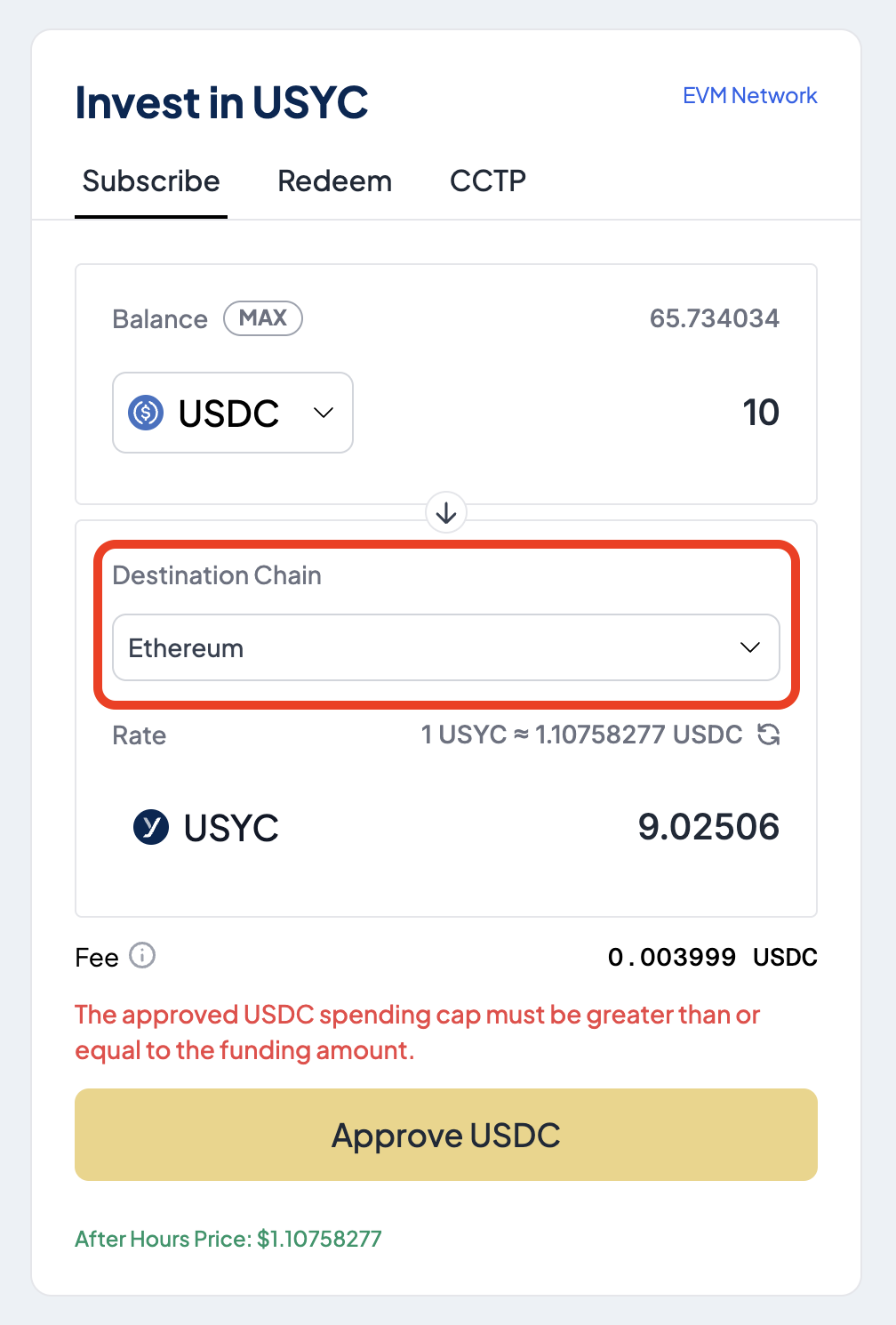Screen dimensions: 896x1325
Task: Refresh the USYC rate
Action: click(769, 735)
